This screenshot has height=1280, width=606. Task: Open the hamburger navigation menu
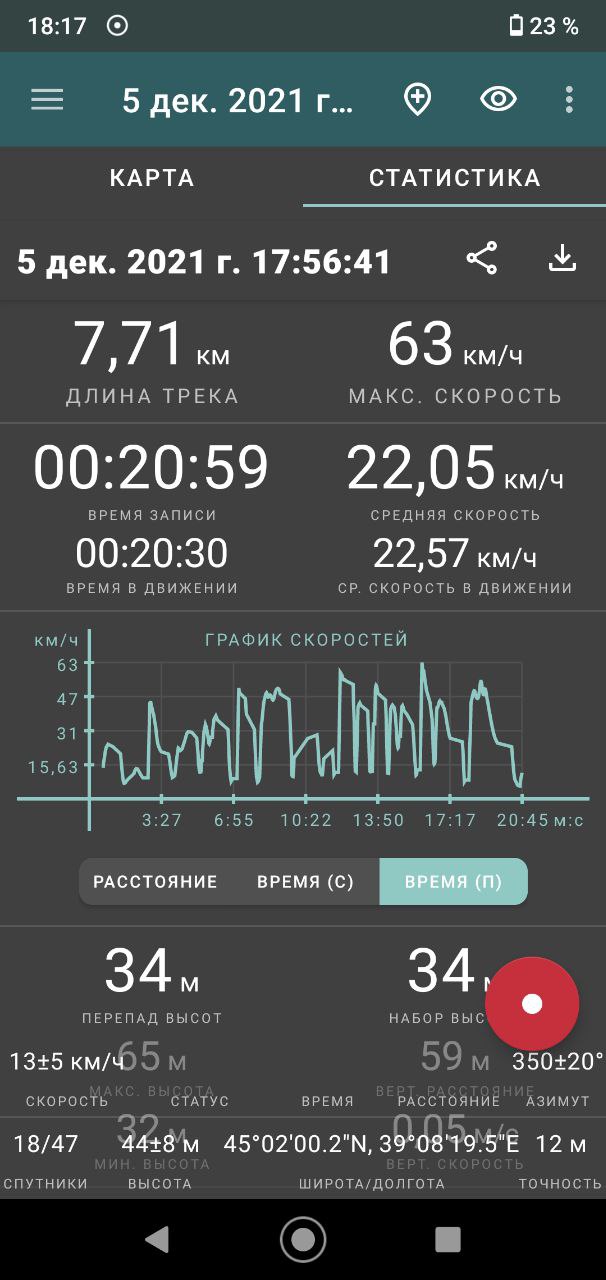point(47,100)
